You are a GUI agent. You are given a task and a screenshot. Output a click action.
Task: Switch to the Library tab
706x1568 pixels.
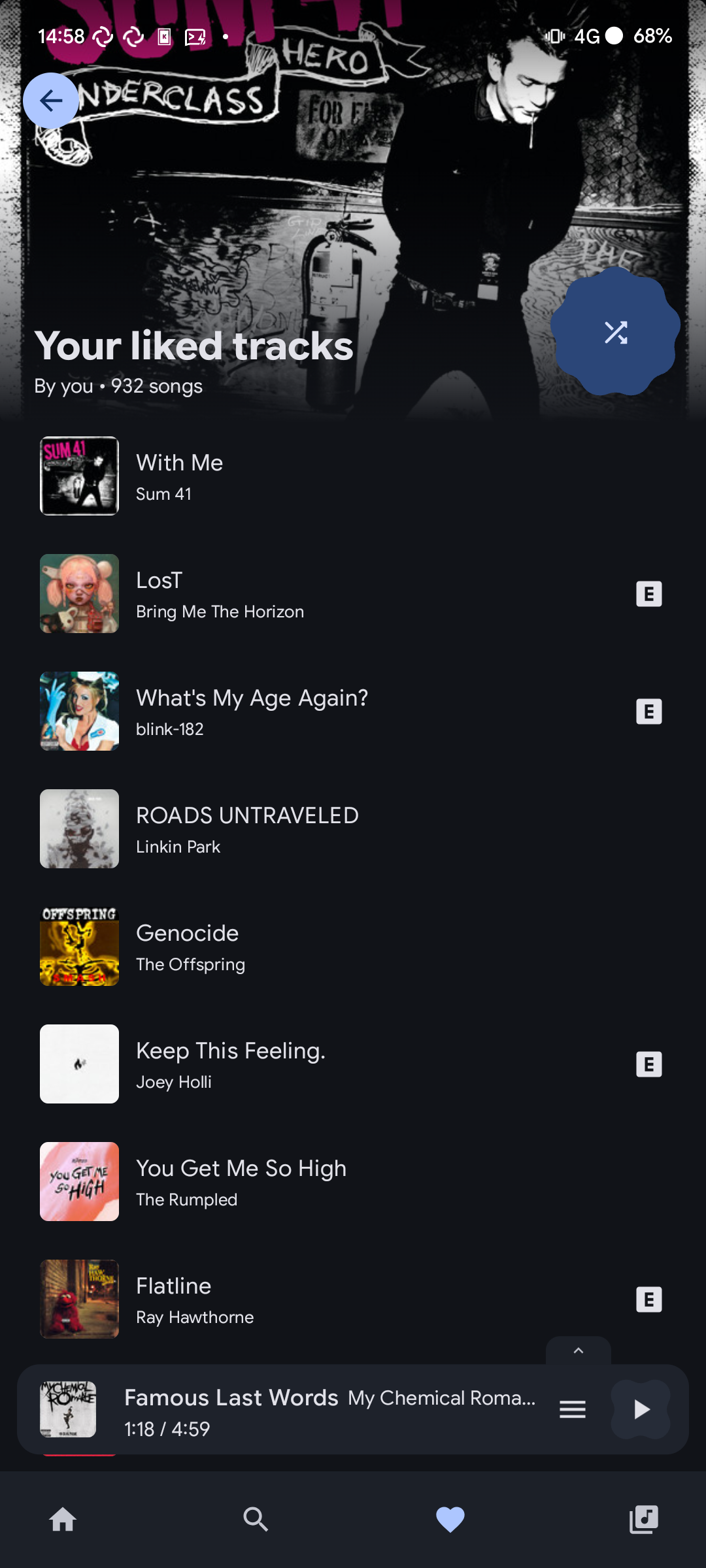click(x=644, y=1520)
